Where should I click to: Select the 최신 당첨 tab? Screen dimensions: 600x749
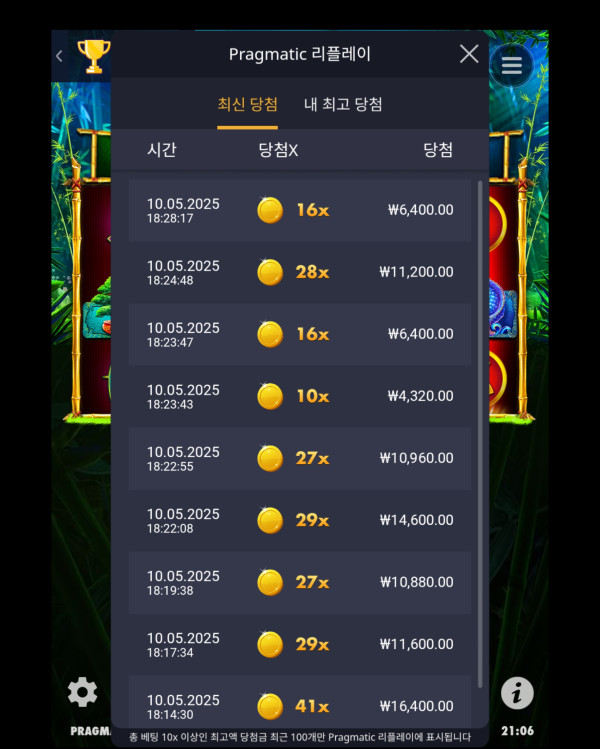247,104
